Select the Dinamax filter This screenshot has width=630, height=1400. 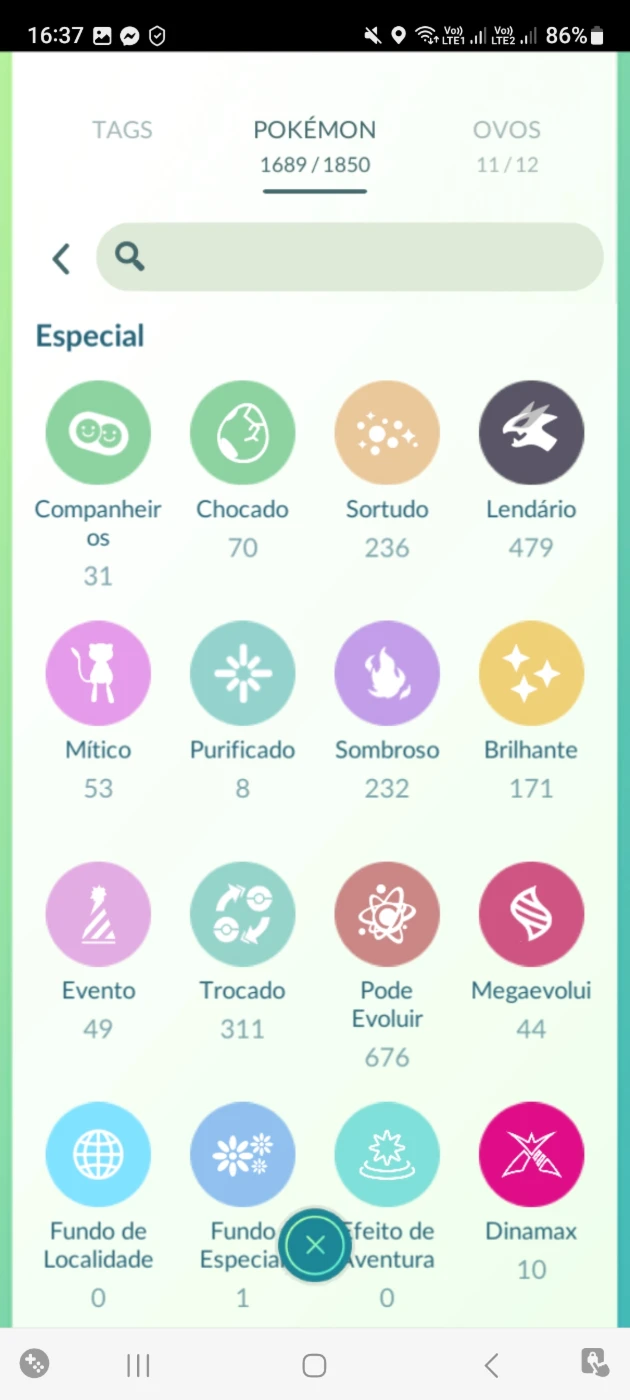(531, 1154)
